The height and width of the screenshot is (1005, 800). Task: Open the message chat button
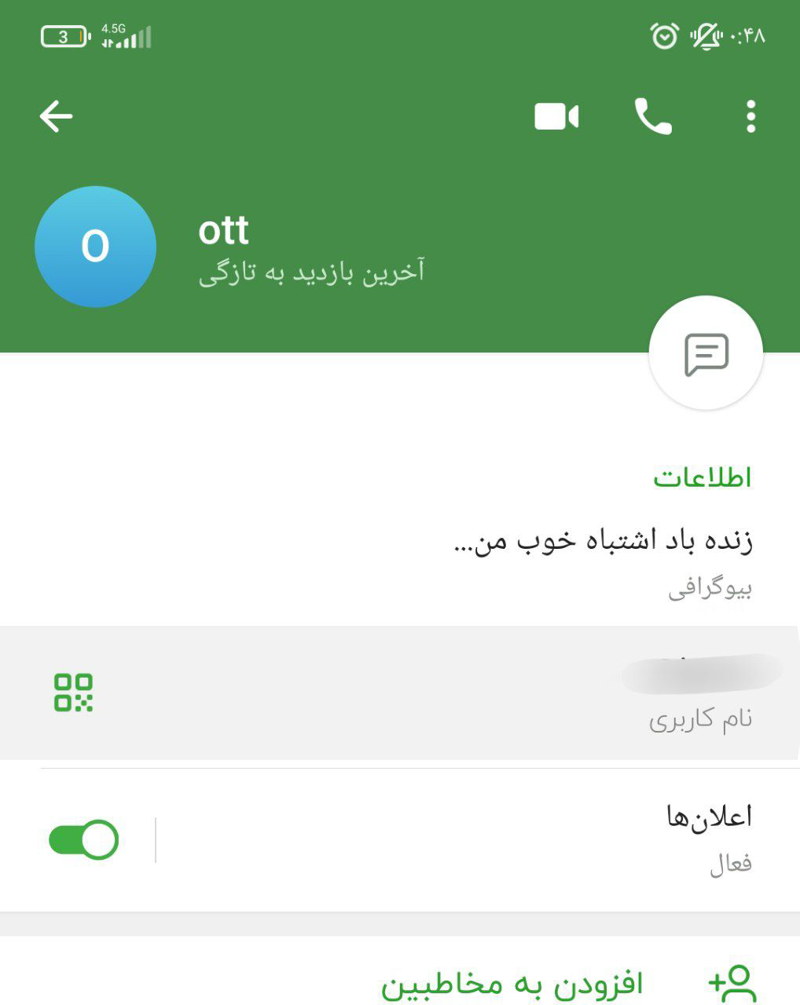706,353
